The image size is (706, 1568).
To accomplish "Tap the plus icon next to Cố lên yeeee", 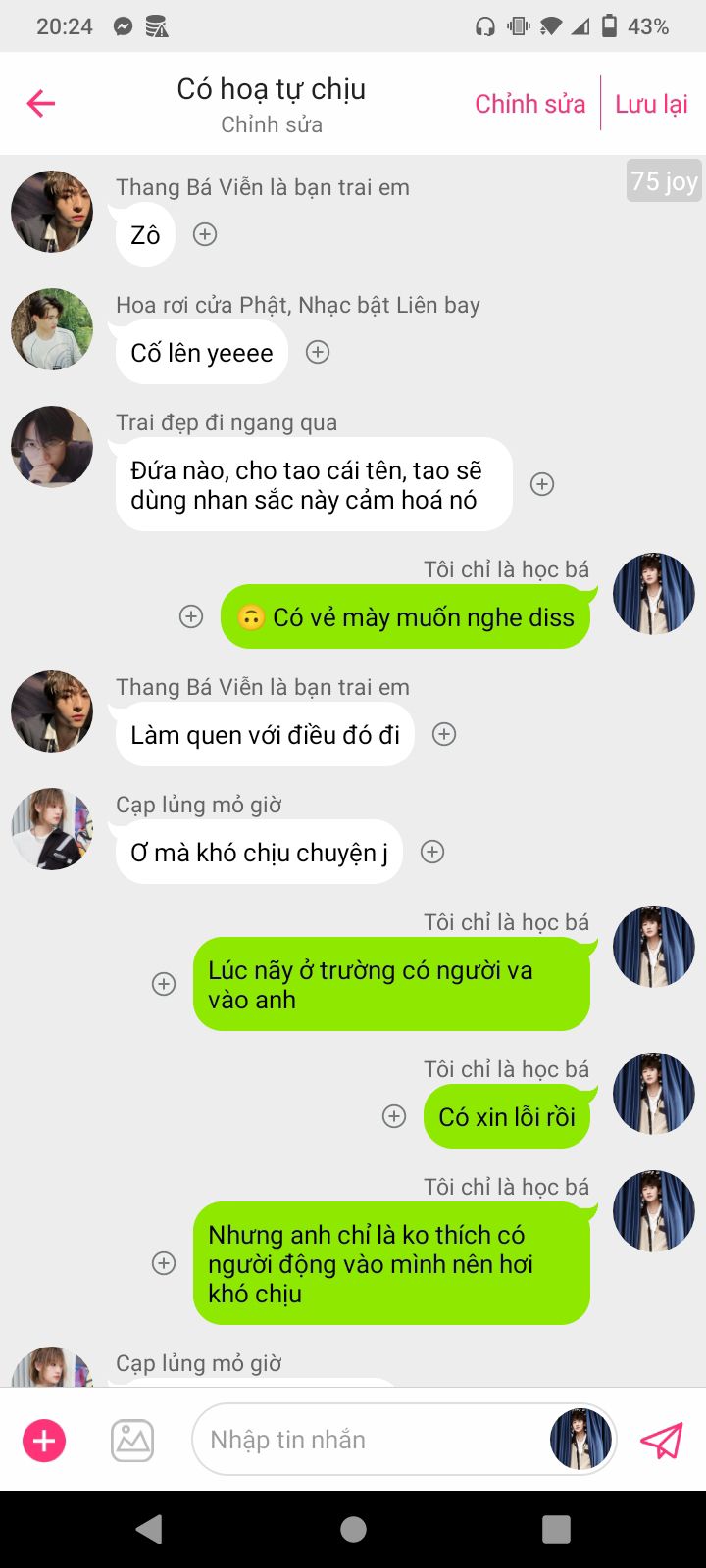I will [318, 352].
